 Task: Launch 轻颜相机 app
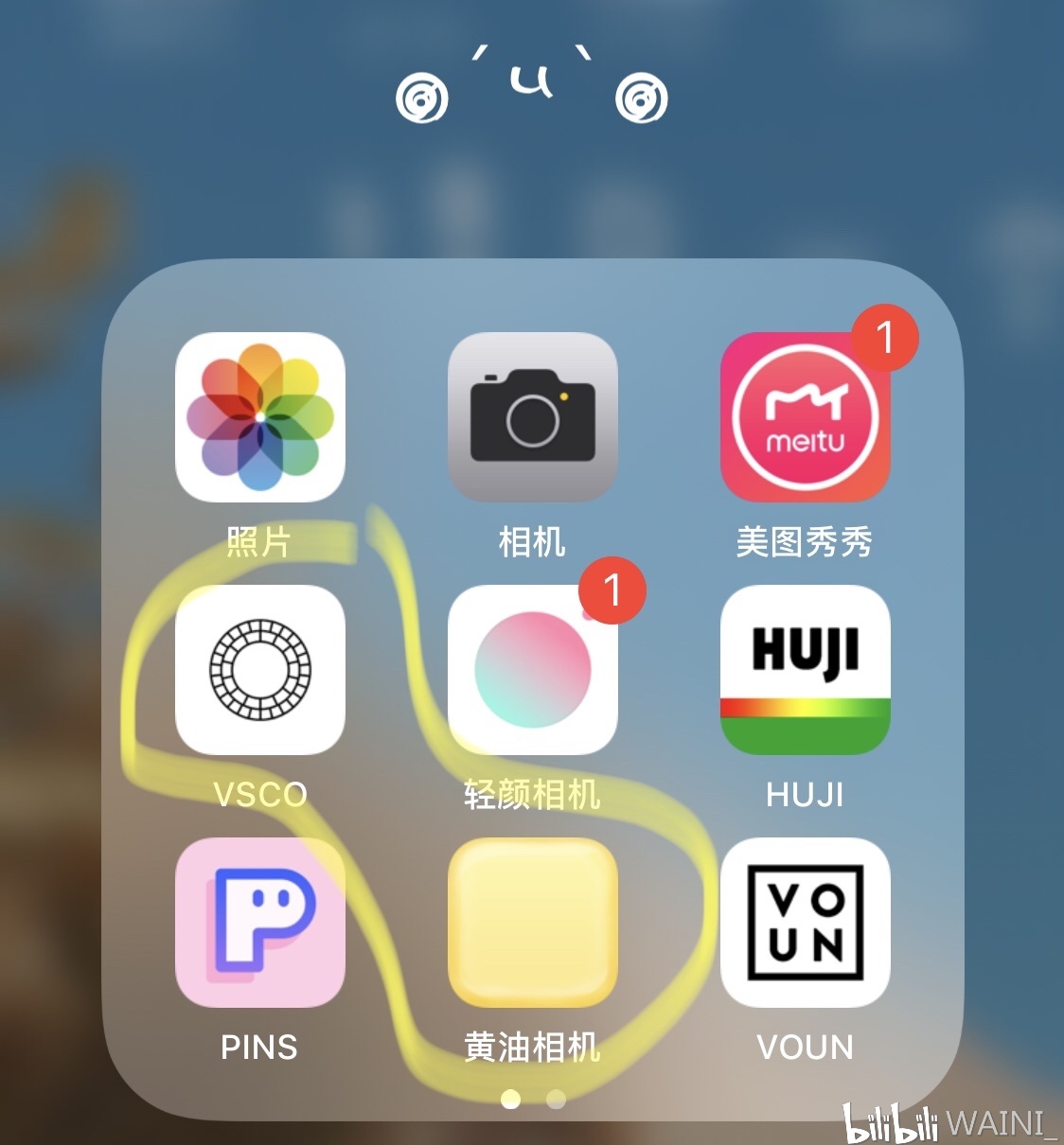532,669
